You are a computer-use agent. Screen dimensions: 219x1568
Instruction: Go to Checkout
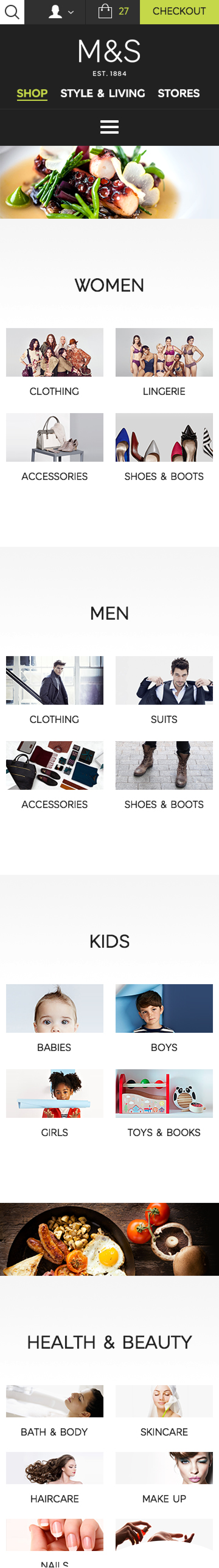point(179,12)
